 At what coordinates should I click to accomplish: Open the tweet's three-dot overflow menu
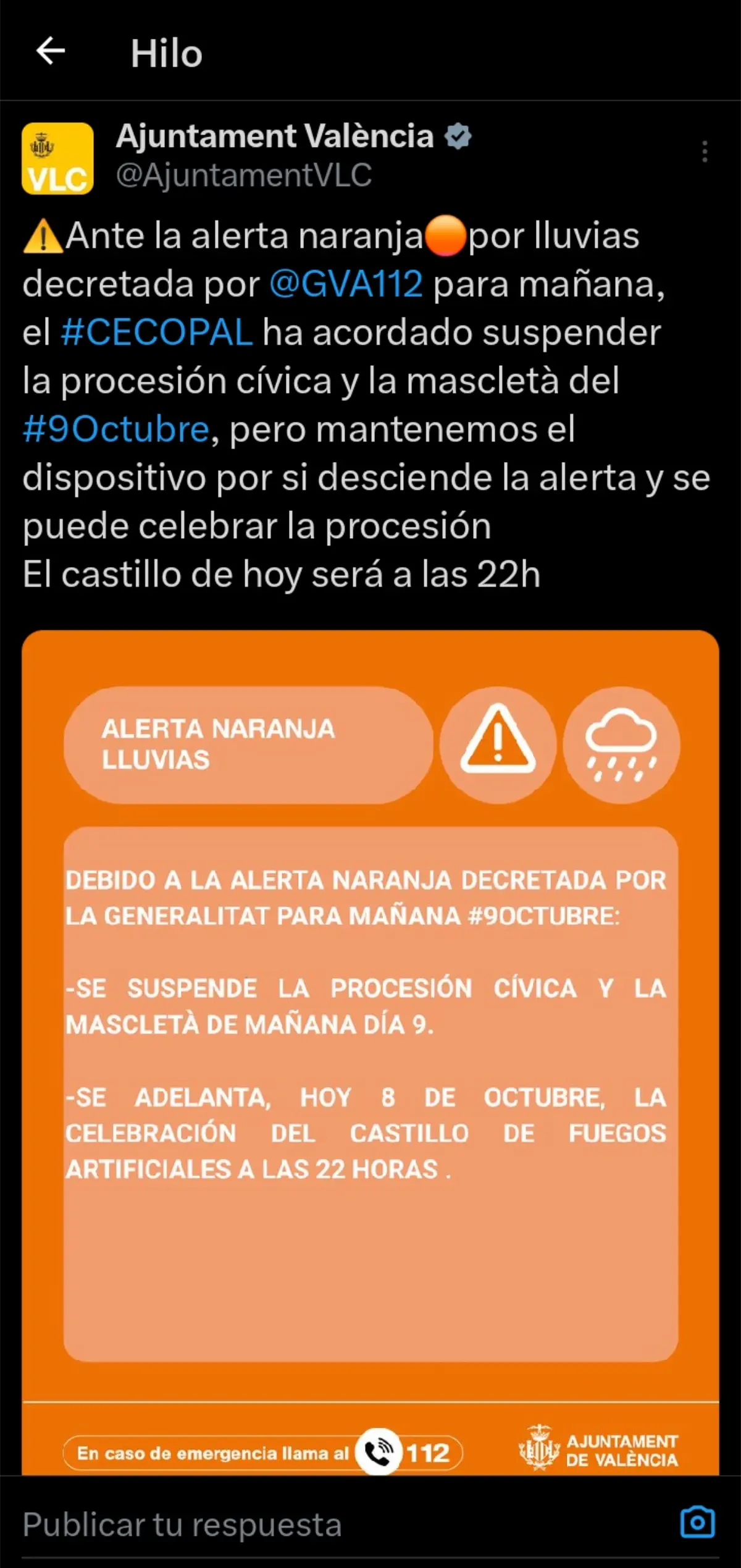(705, 152)
